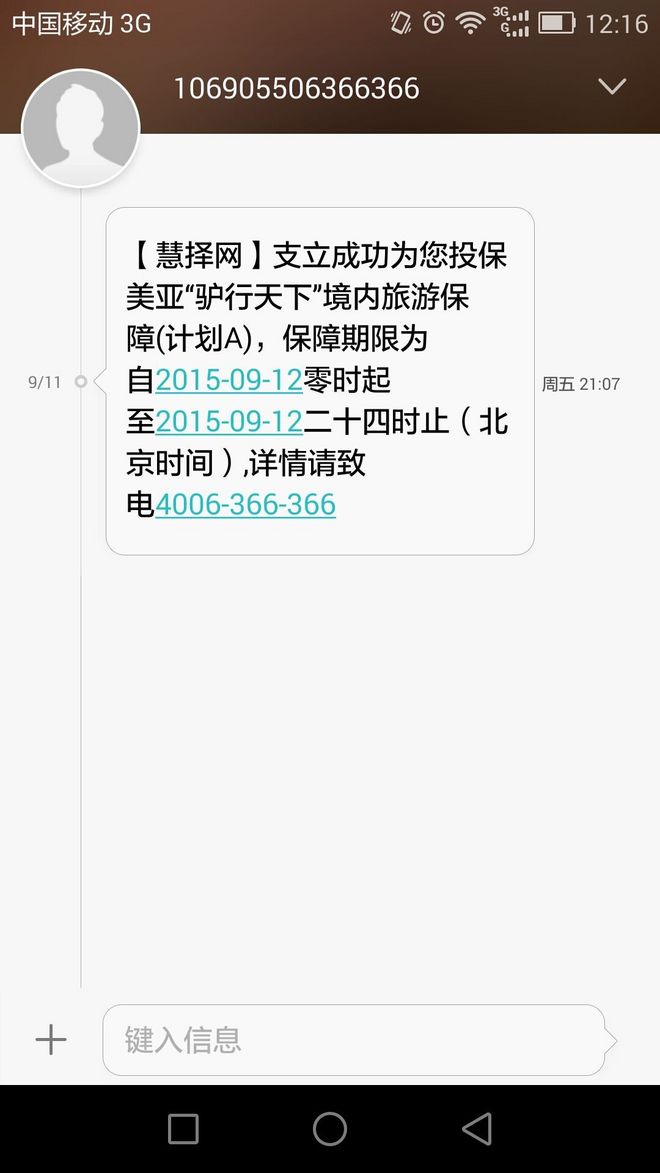Open the start date link after 自
Image resolution: width=660 pixels, height=1173 pixels.
[229, 381]
